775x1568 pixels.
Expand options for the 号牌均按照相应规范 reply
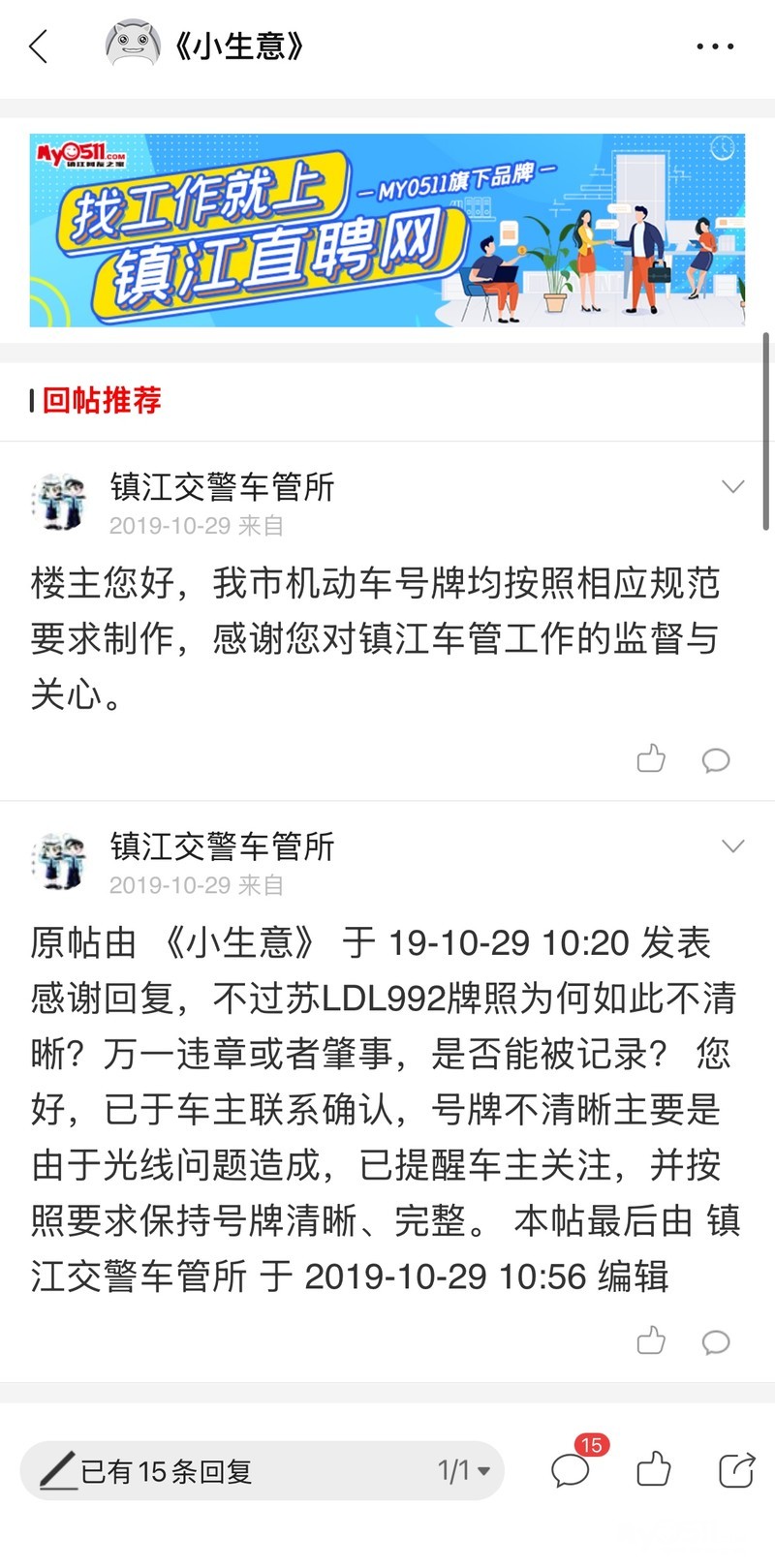tap(733, 486)
